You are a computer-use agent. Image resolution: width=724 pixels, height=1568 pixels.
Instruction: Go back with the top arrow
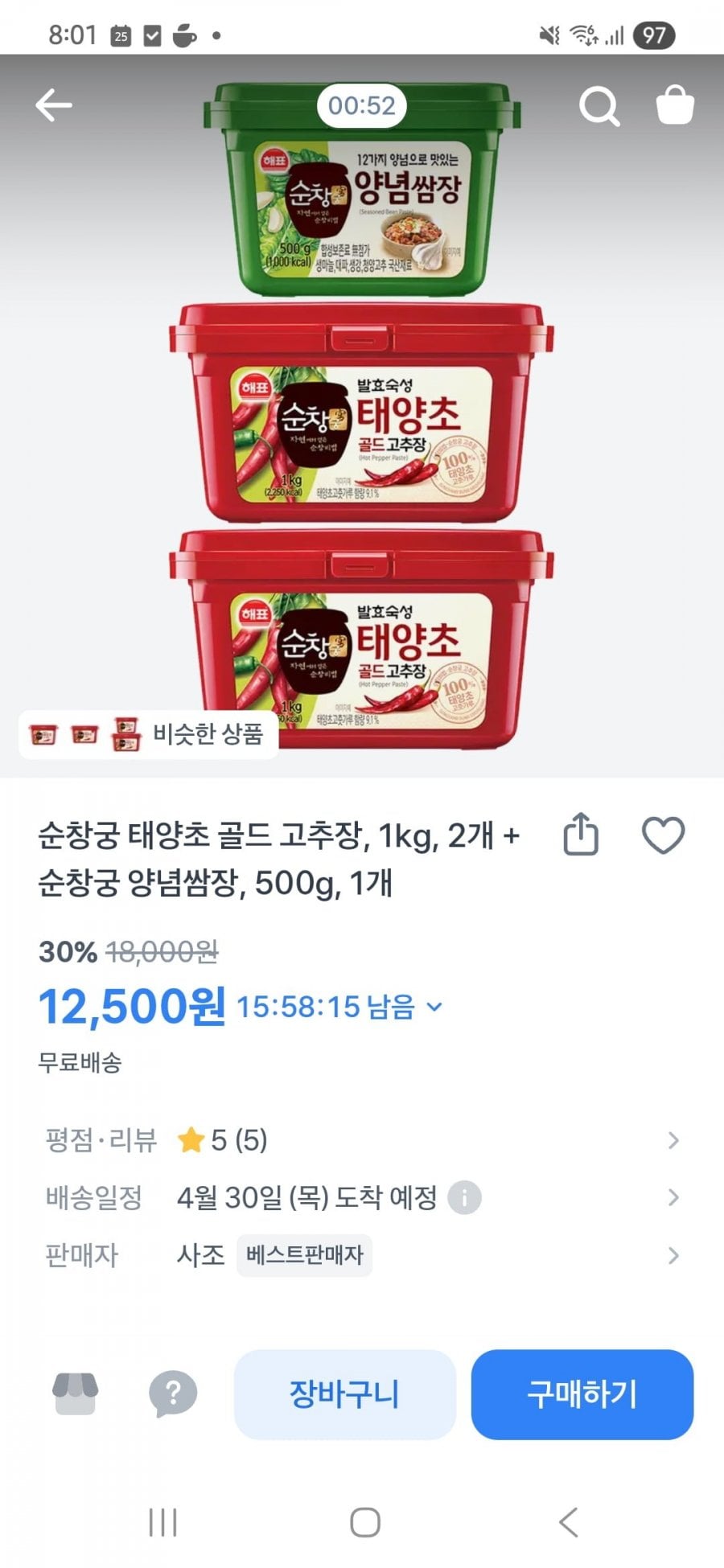tap(54, 105)
